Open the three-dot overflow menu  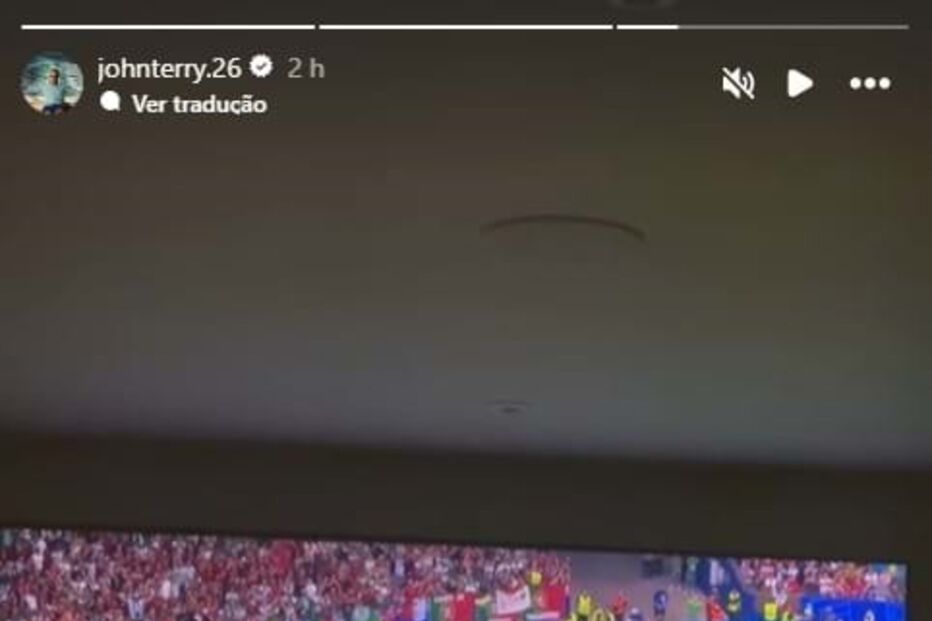869,83
